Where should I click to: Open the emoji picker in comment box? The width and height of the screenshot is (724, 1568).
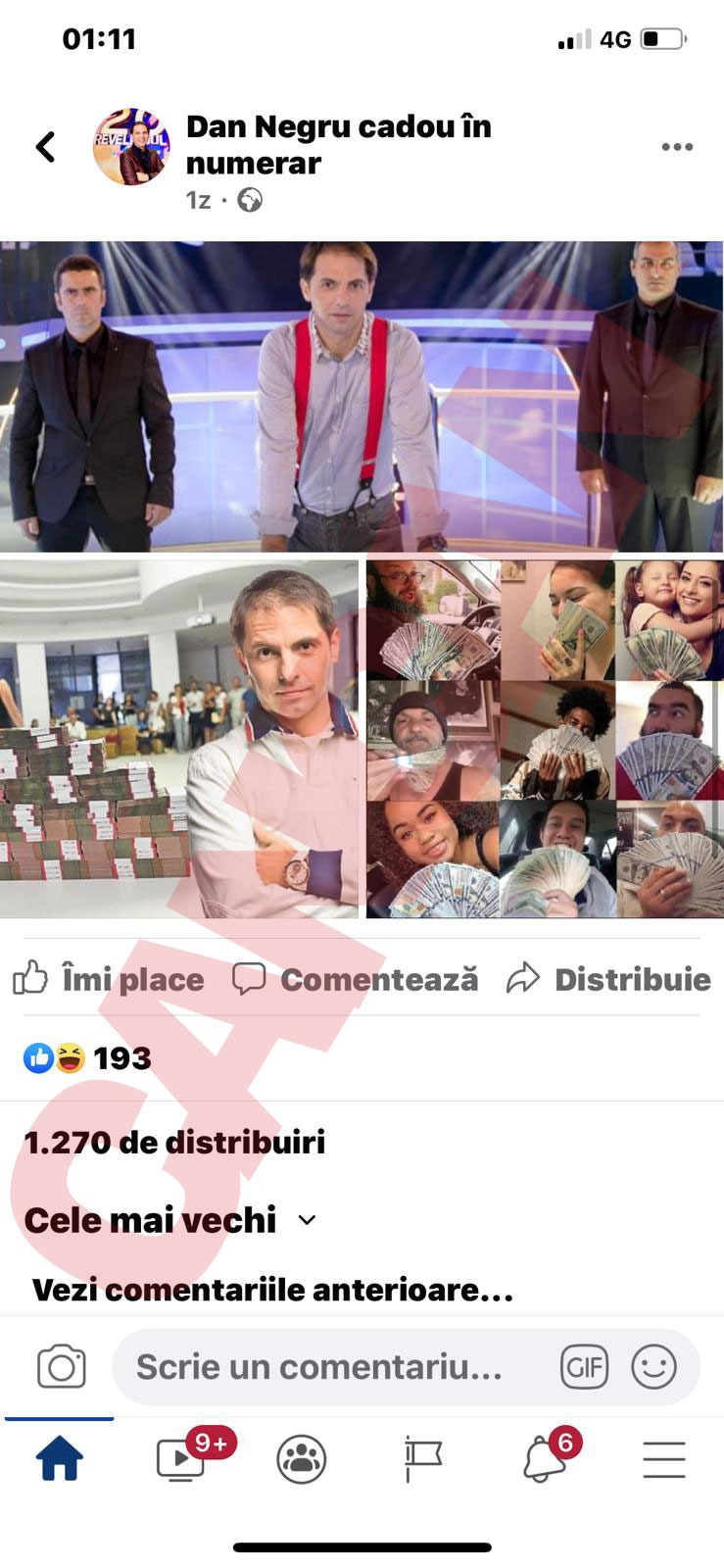tap(653, 1367)
